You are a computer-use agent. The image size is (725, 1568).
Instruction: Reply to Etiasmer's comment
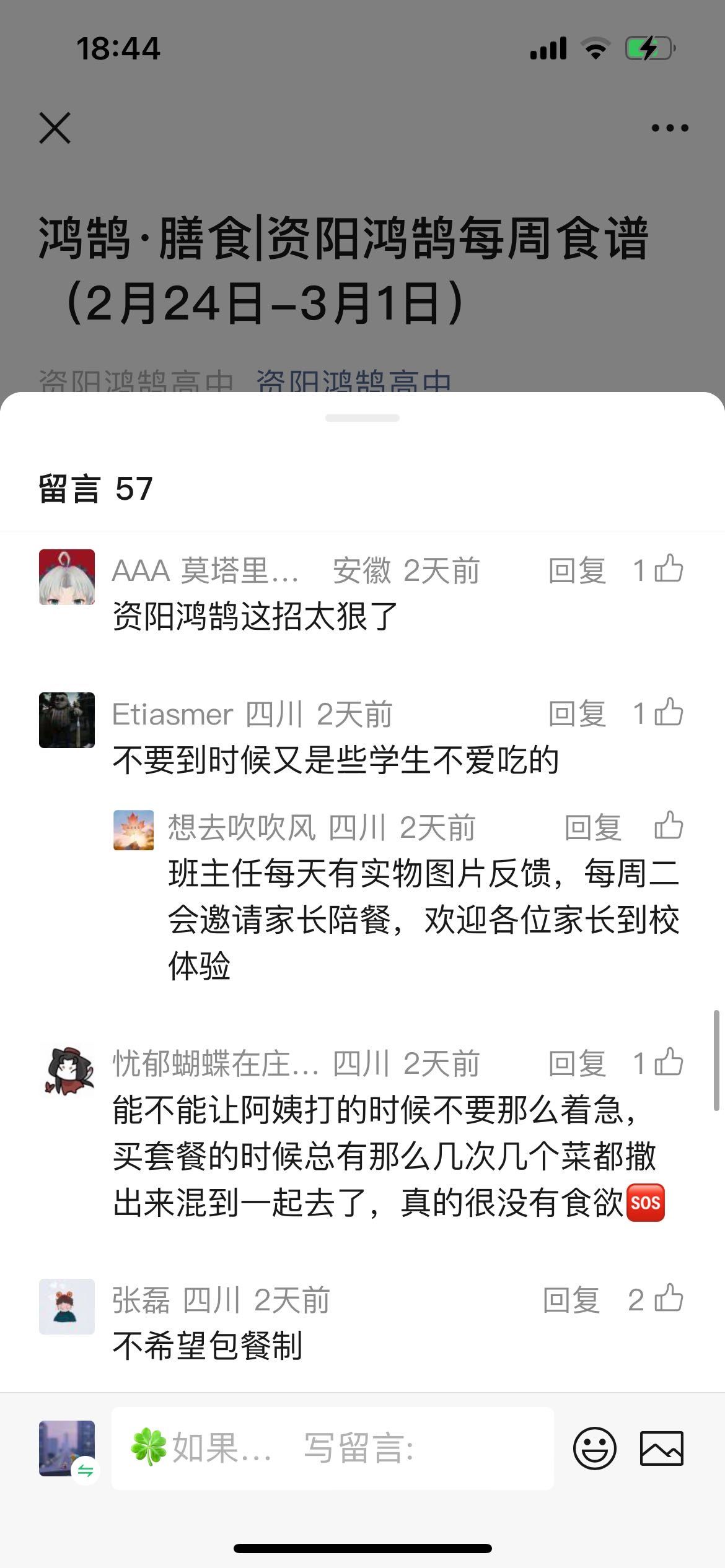click(x=576, y=714)
